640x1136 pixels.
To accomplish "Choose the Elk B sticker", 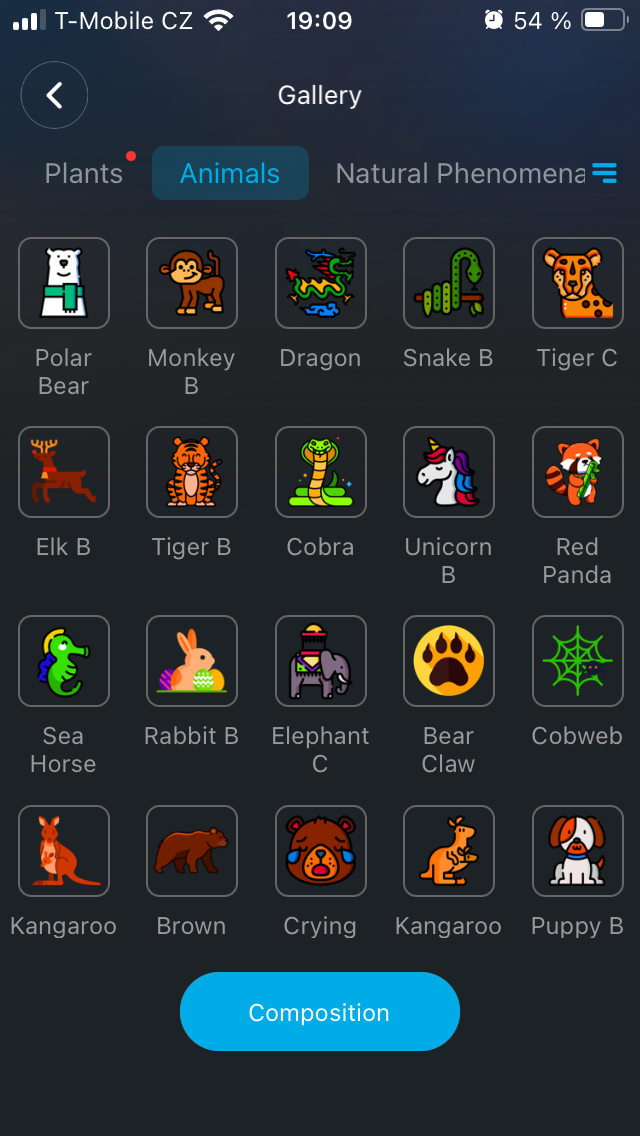I will click(63, 472).
